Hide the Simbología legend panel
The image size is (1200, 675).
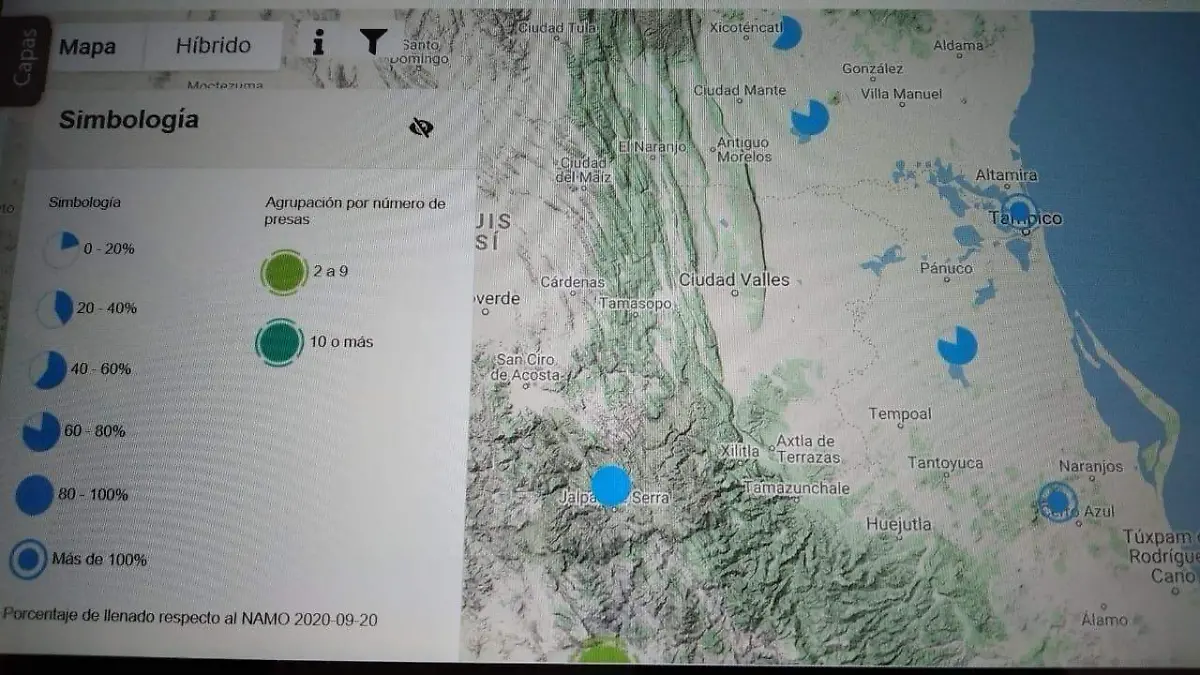click(x=422, y=127)
